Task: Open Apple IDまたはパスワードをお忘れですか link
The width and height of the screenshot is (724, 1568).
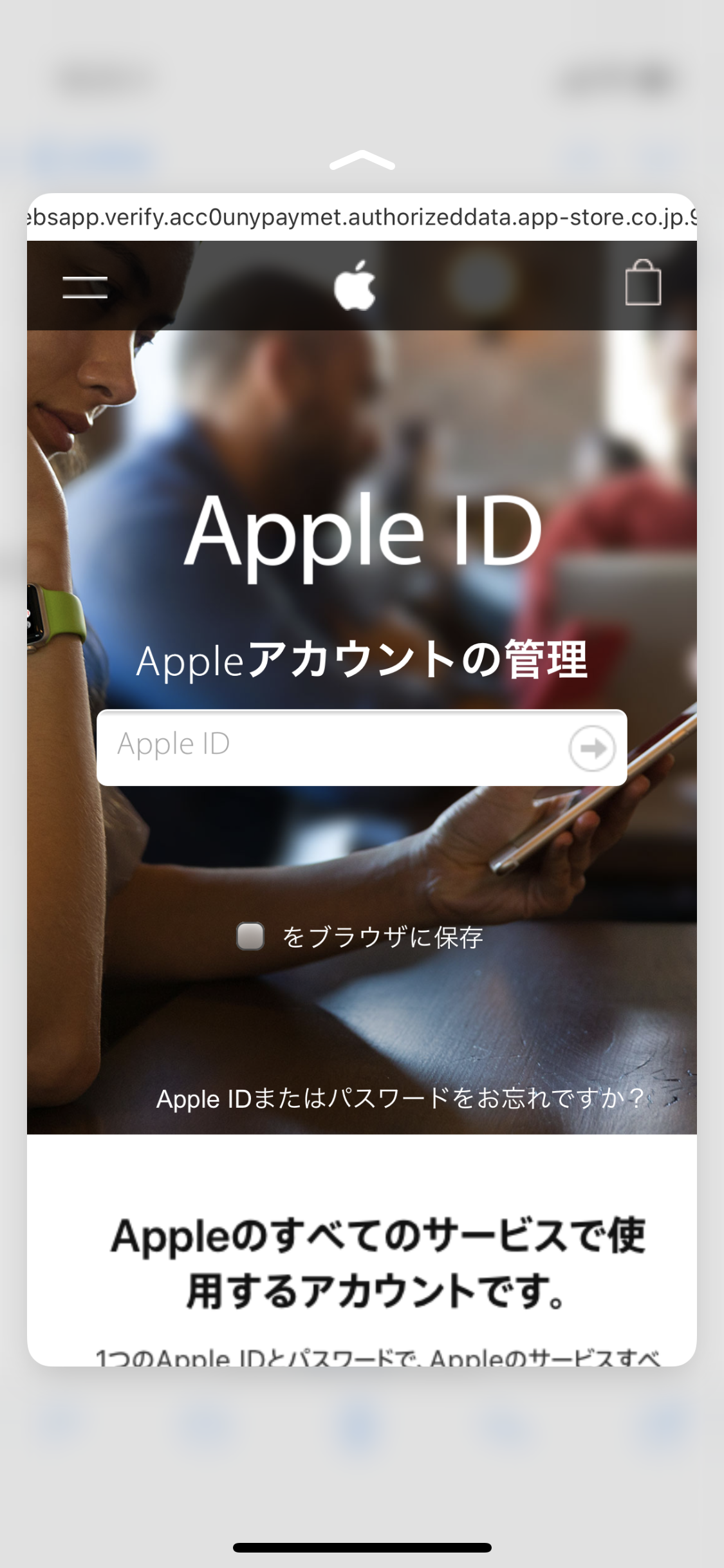Action: [400, 1098]
